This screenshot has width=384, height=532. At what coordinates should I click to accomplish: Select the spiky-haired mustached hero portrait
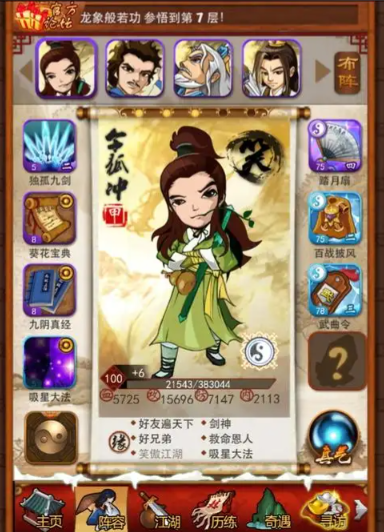(x=134, y=68)
